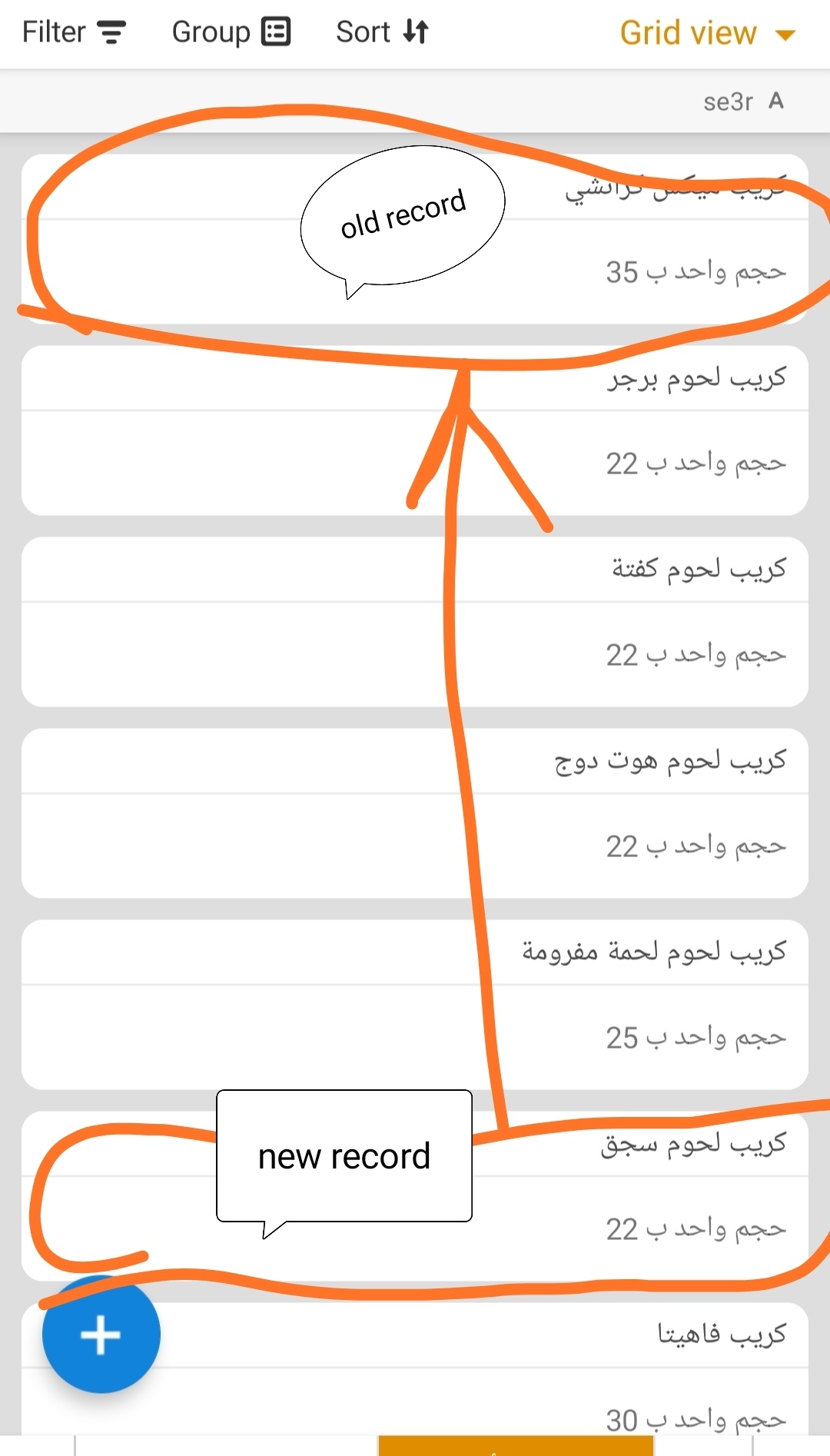Screen dimensions: 830x1456
Task: Open the كريب لحوم لحمة مفرومة record card
Action: (x=415, y=1004)
